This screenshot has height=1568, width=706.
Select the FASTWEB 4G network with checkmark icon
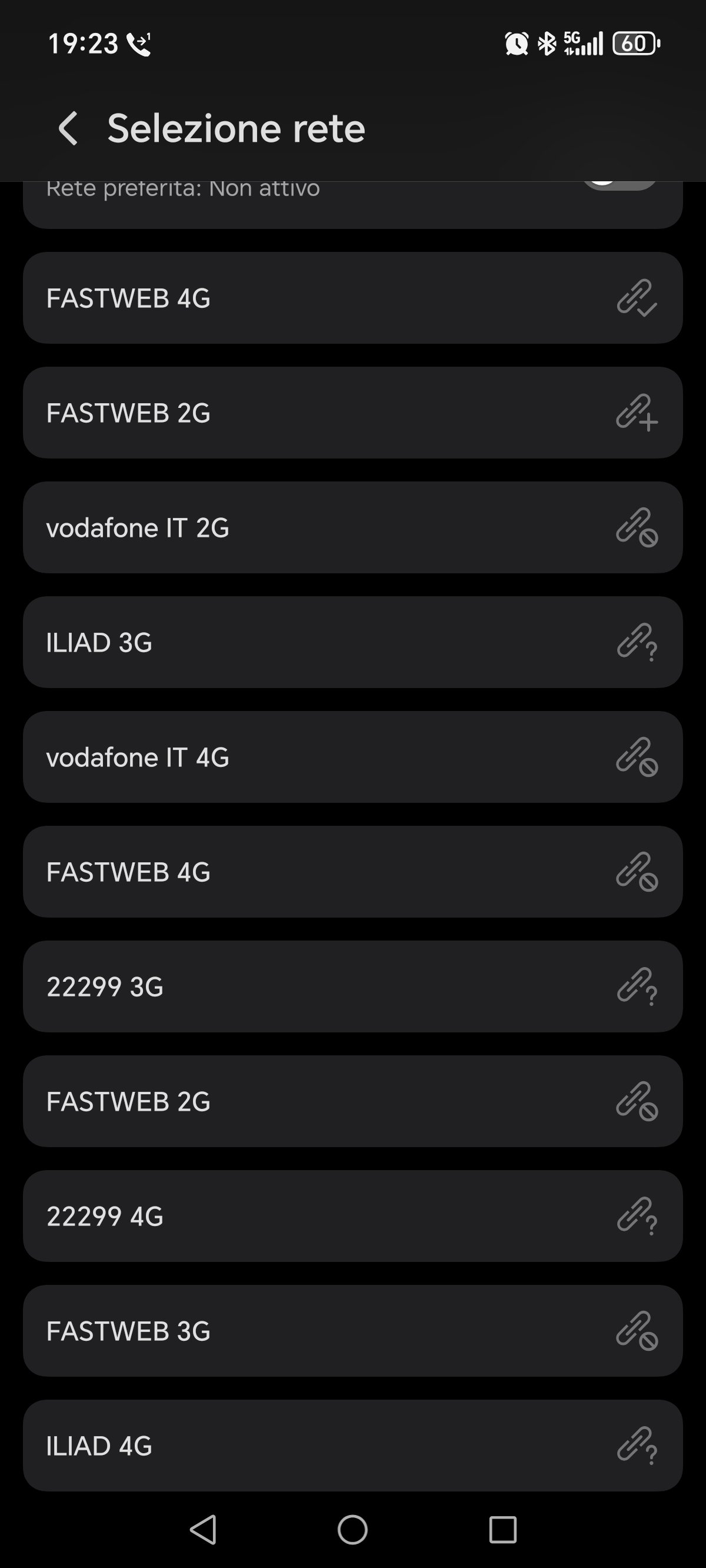pos(352,298)
